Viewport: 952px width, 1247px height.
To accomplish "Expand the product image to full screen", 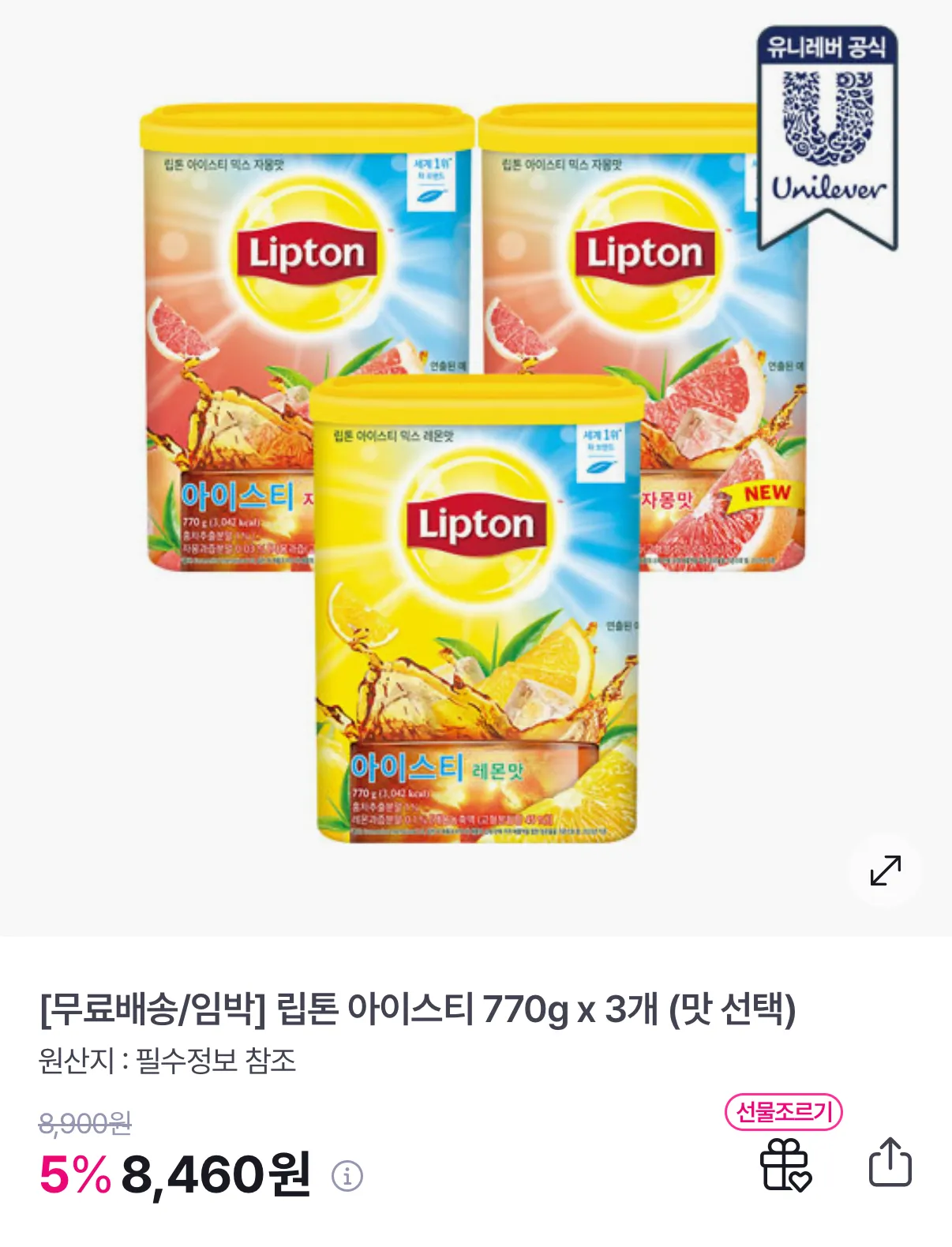I will [x=885, y=870].
